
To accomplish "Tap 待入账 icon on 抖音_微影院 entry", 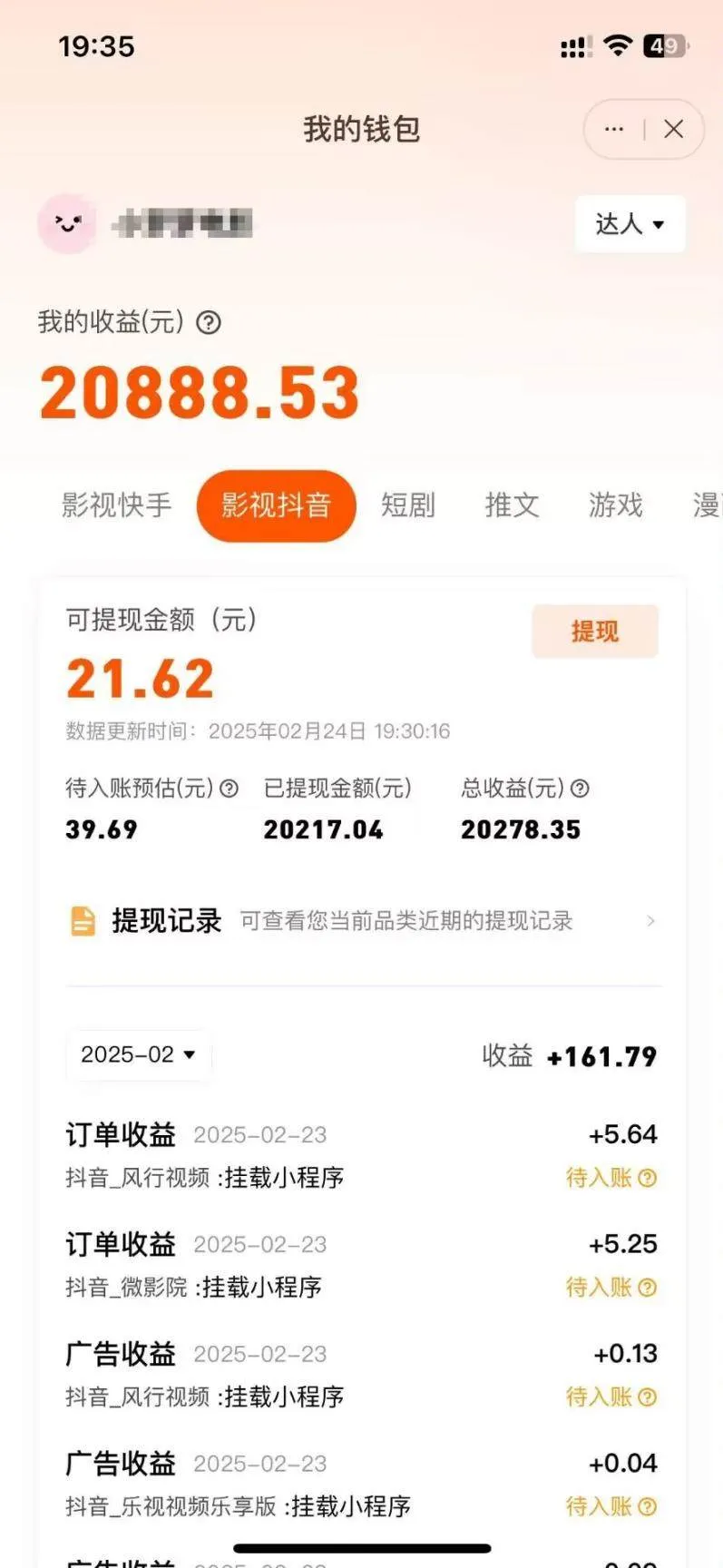I will [648, 1288].
